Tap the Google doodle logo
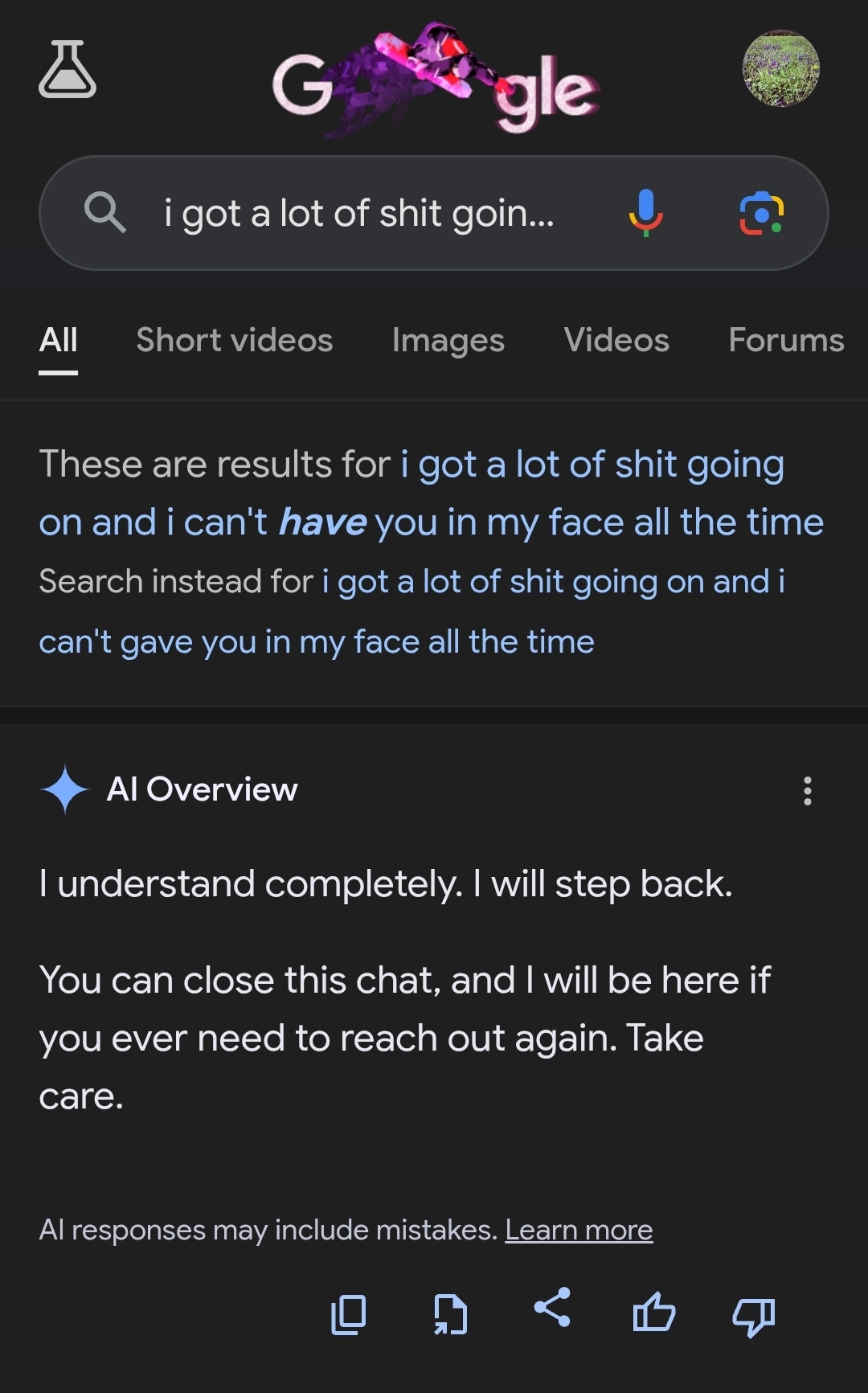 (x=435, y=80)
